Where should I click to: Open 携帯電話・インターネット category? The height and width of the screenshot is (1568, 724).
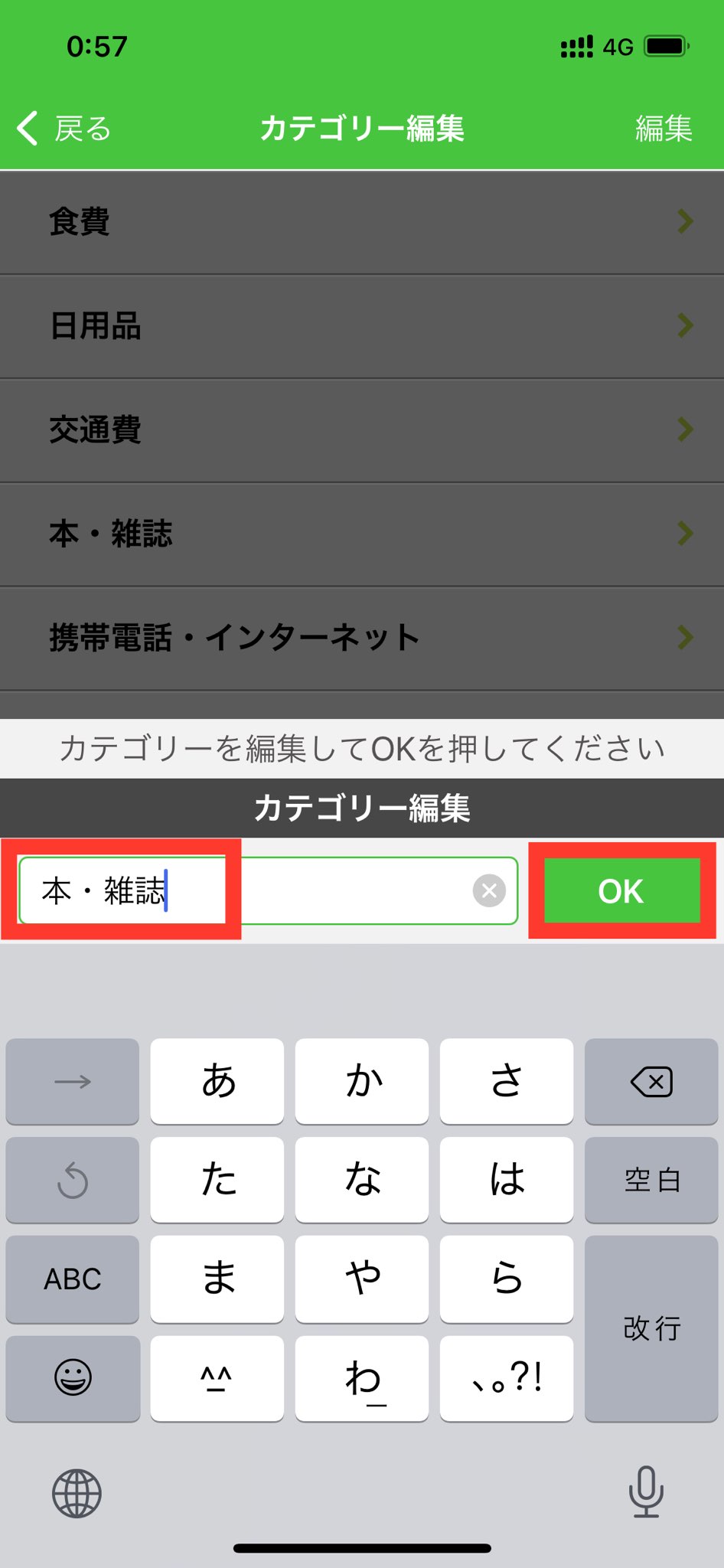[362, 638]
